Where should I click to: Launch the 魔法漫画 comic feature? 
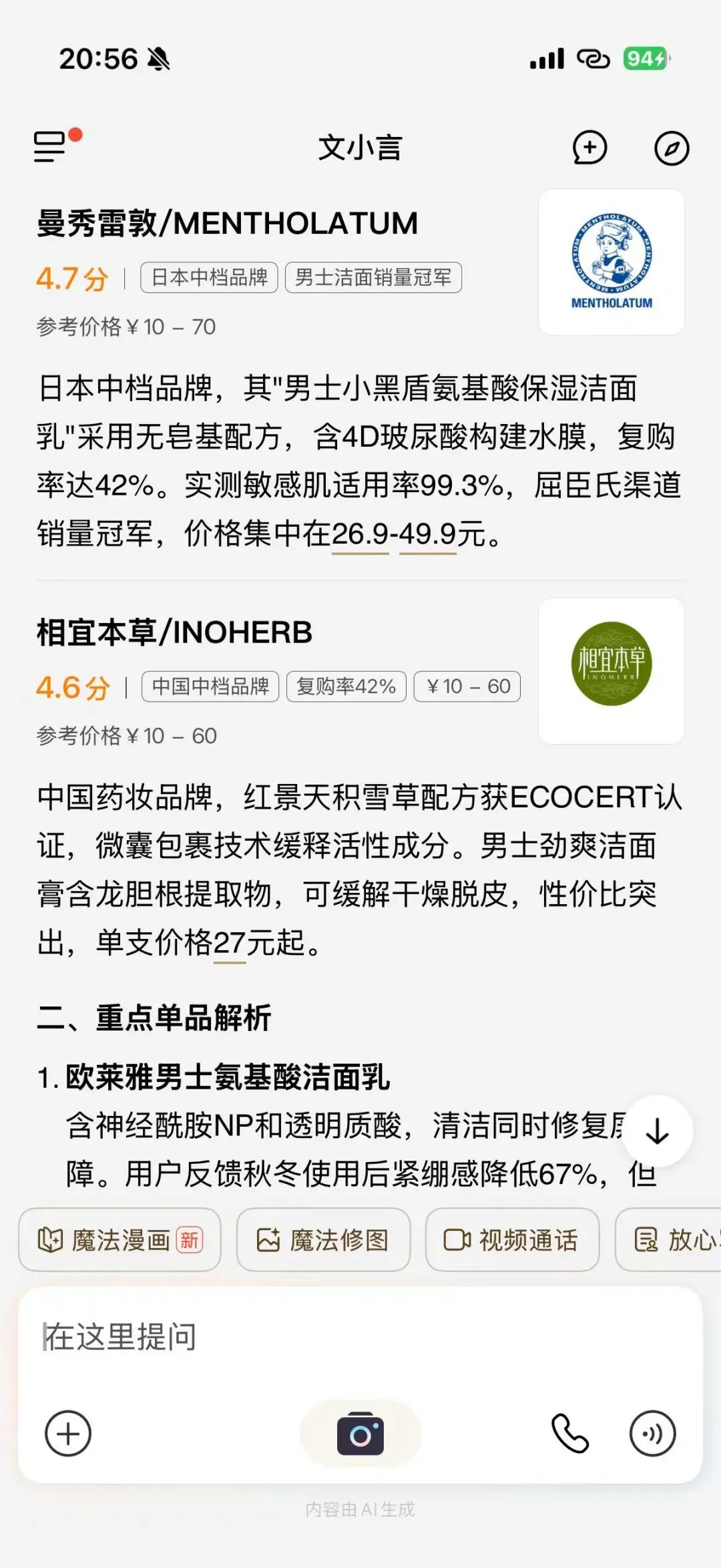click(x=120, y=1239)
